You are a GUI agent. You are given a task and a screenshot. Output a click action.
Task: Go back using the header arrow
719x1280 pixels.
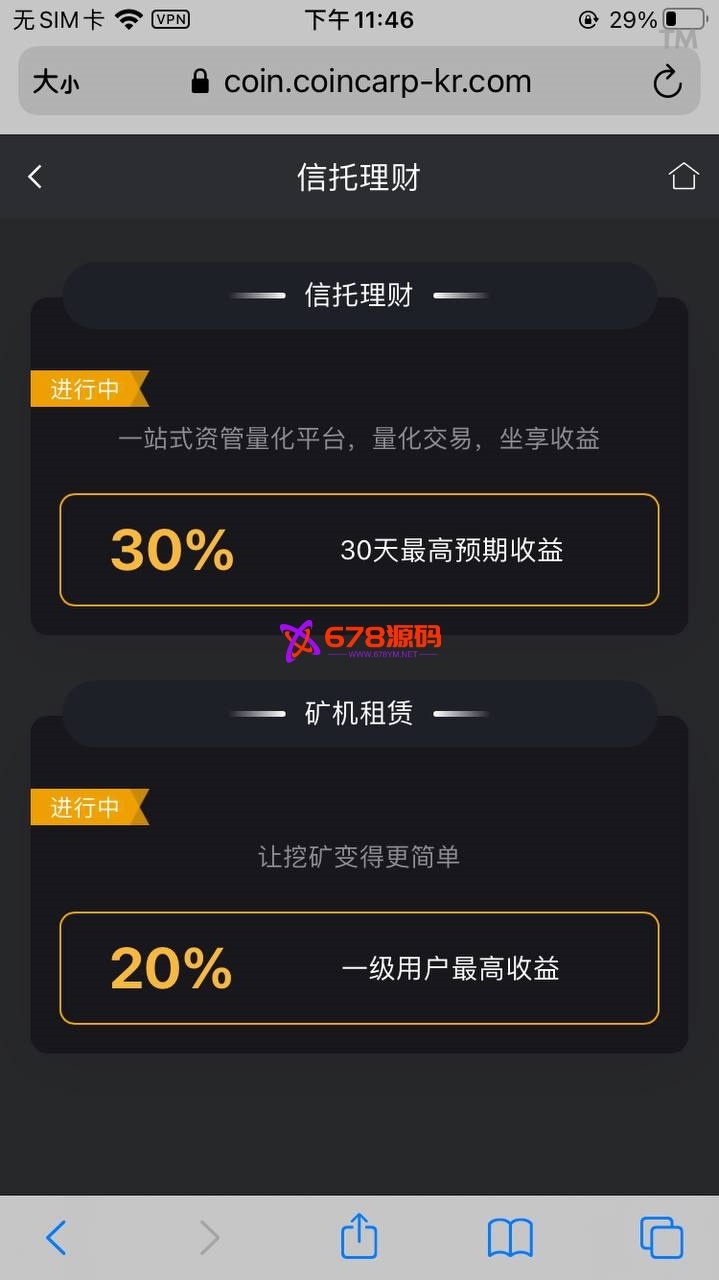click(35, 177)
